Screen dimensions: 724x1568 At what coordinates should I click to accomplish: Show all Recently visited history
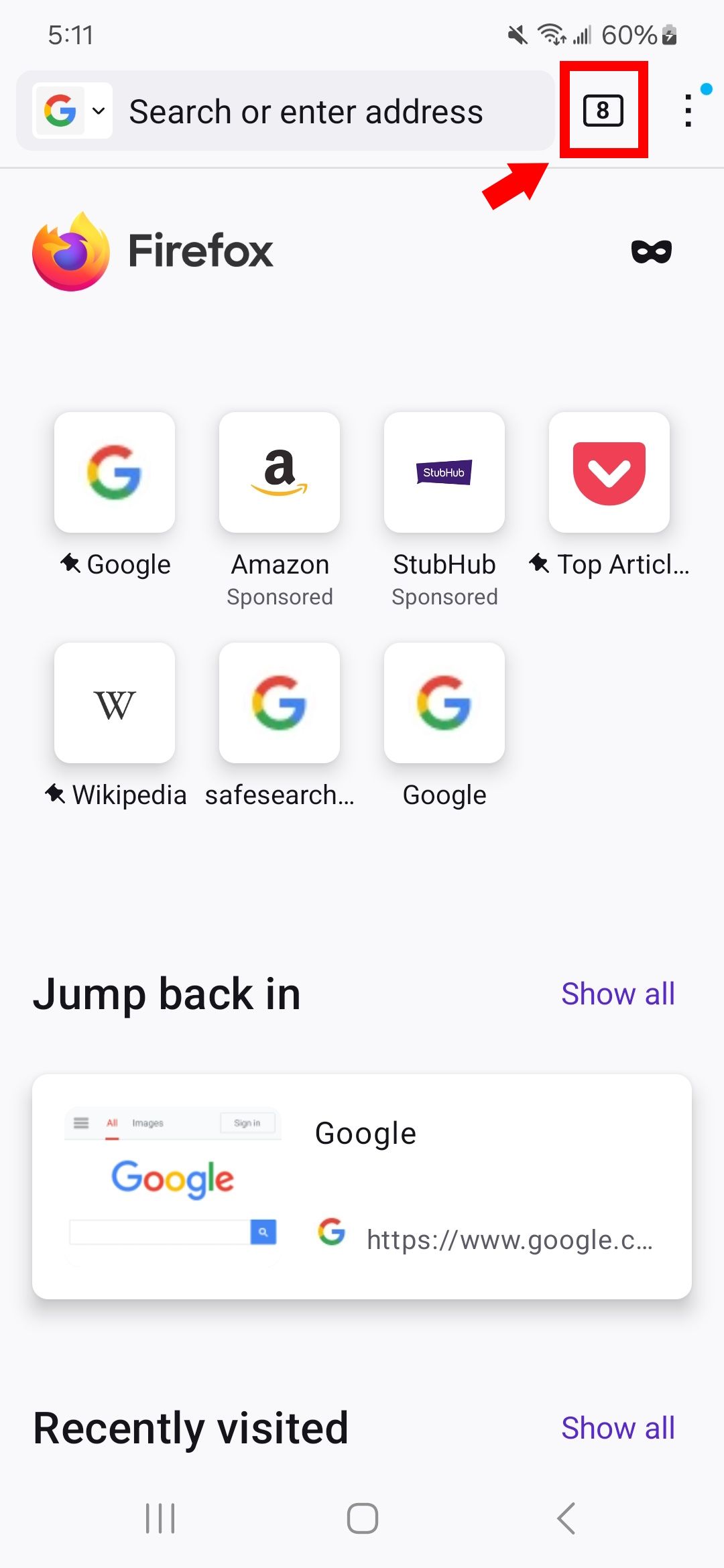617,1427
